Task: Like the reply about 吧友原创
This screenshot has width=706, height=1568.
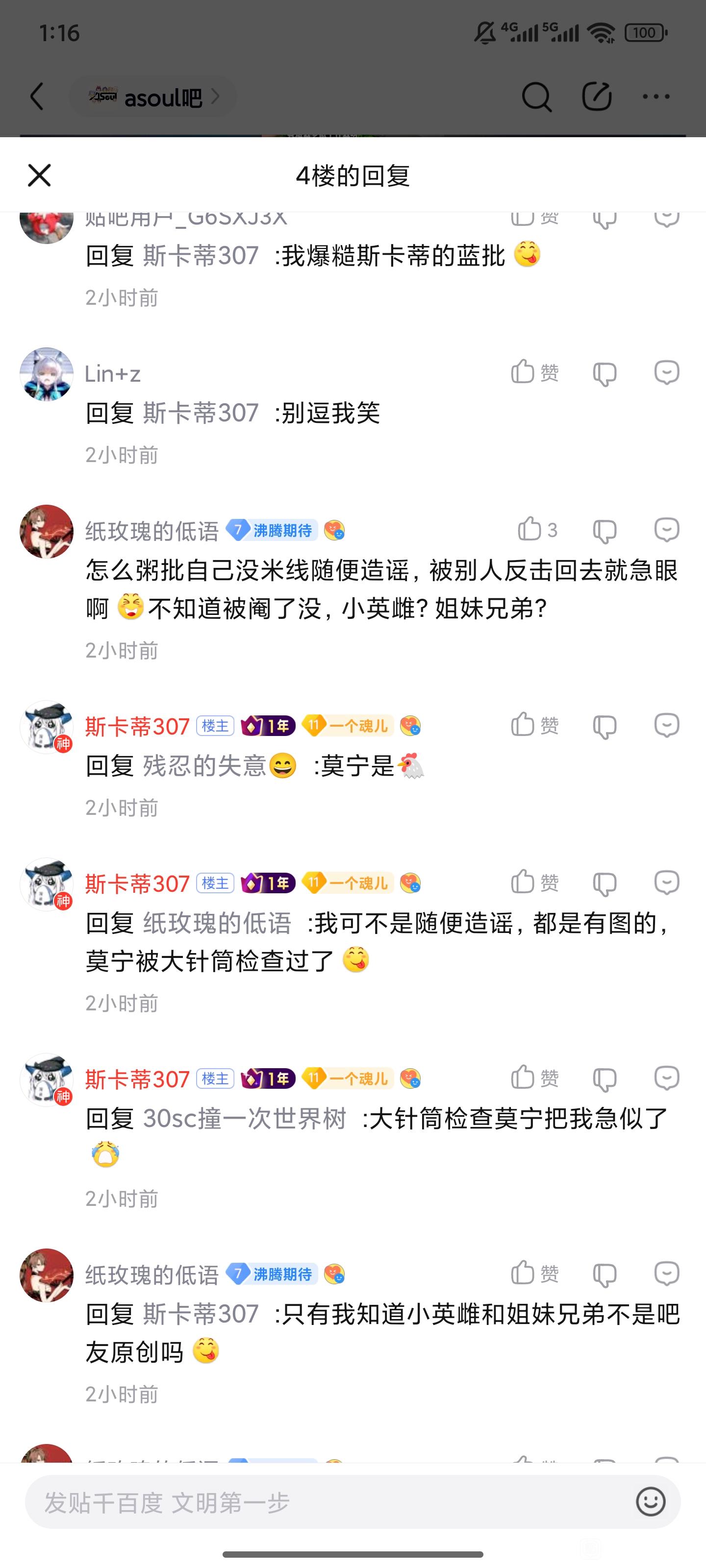Action: tap(533, 1274)
